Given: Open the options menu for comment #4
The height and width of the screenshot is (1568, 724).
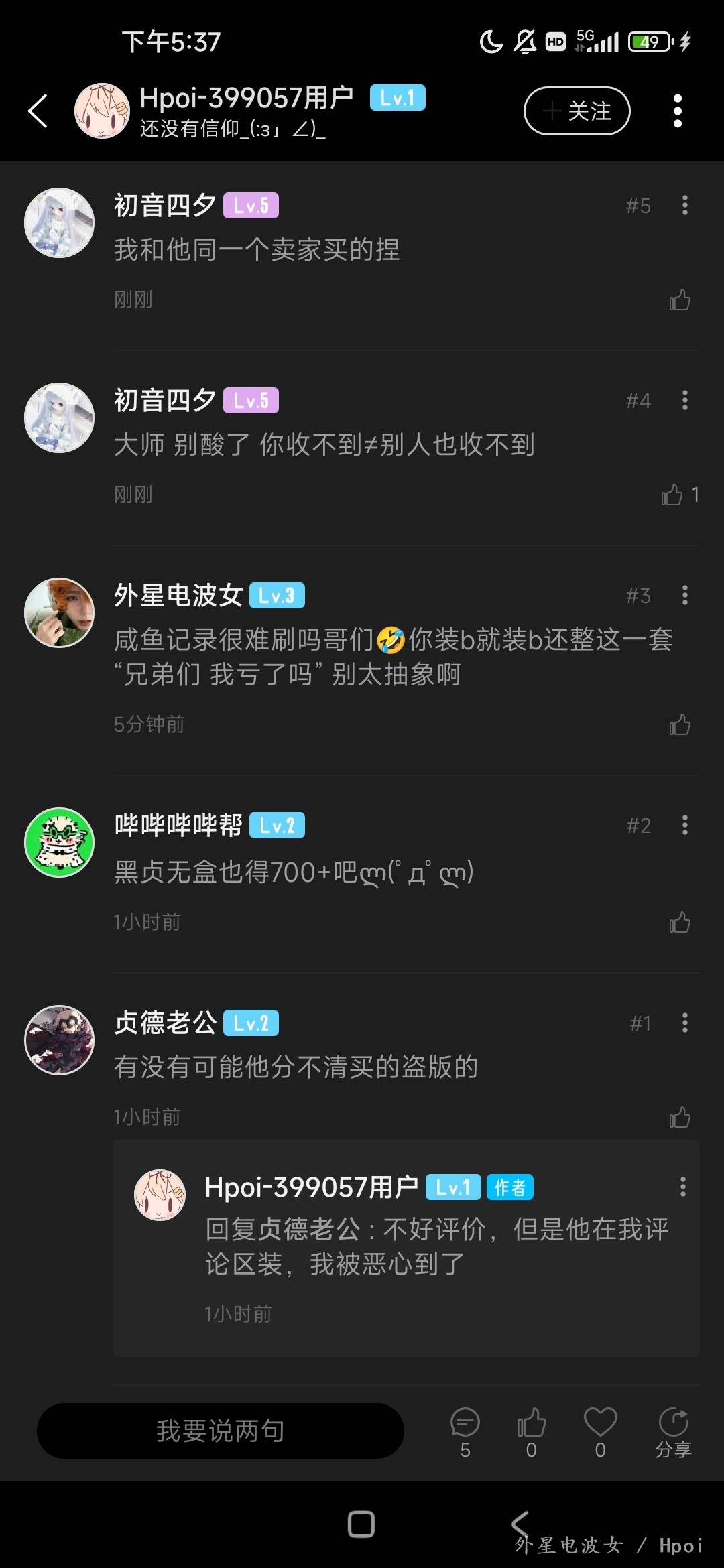Looking at the screenshot, I should (x=684, y=401).
